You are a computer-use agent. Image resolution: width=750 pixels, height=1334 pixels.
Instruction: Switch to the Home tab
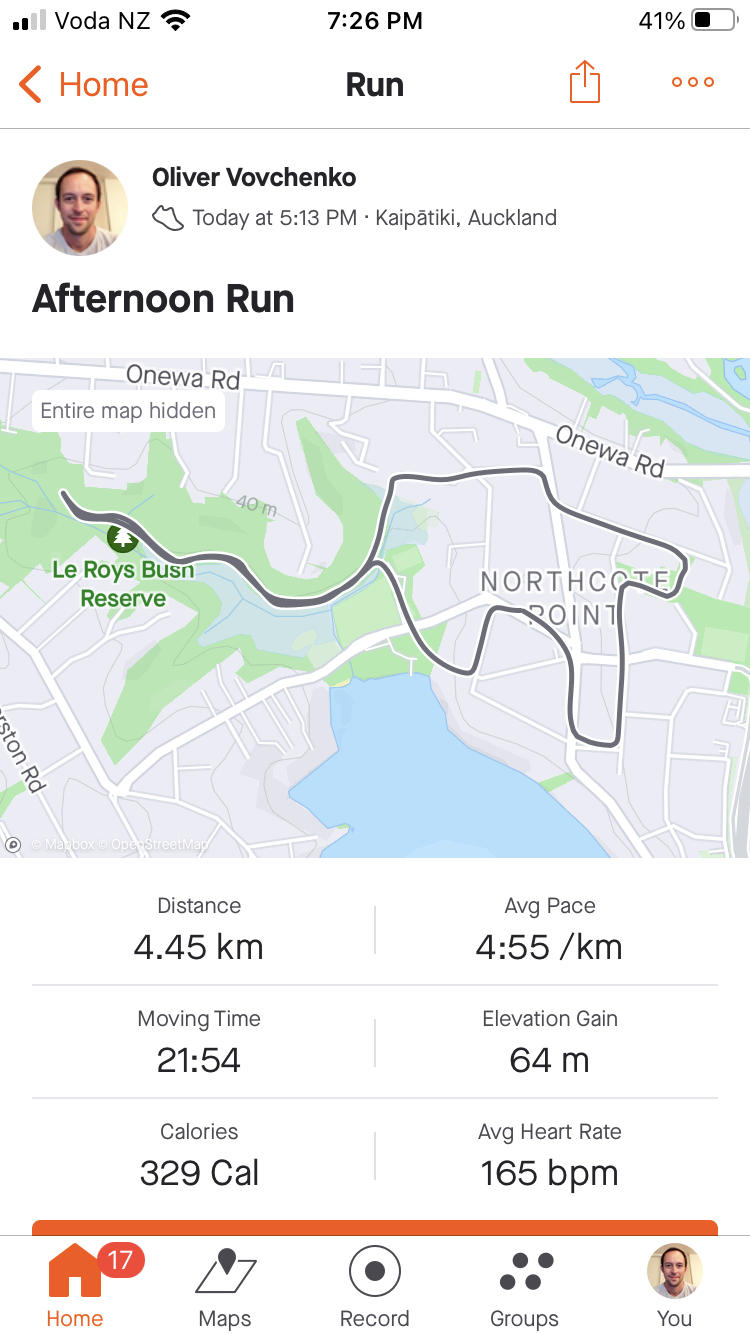[x=75, y=1285]
